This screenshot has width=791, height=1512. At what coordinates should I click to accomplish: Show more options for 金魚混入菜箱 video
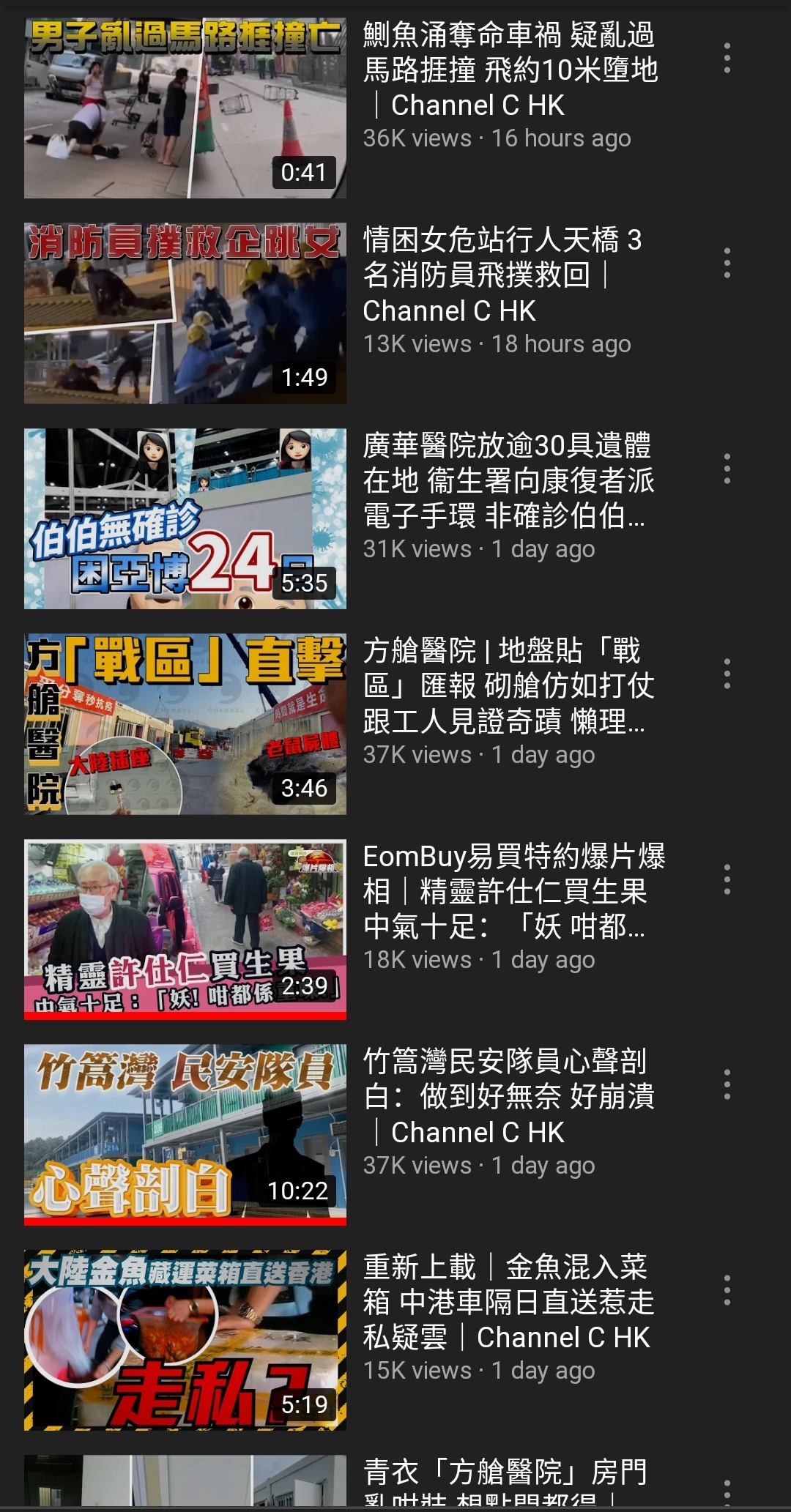[727, 1290]
